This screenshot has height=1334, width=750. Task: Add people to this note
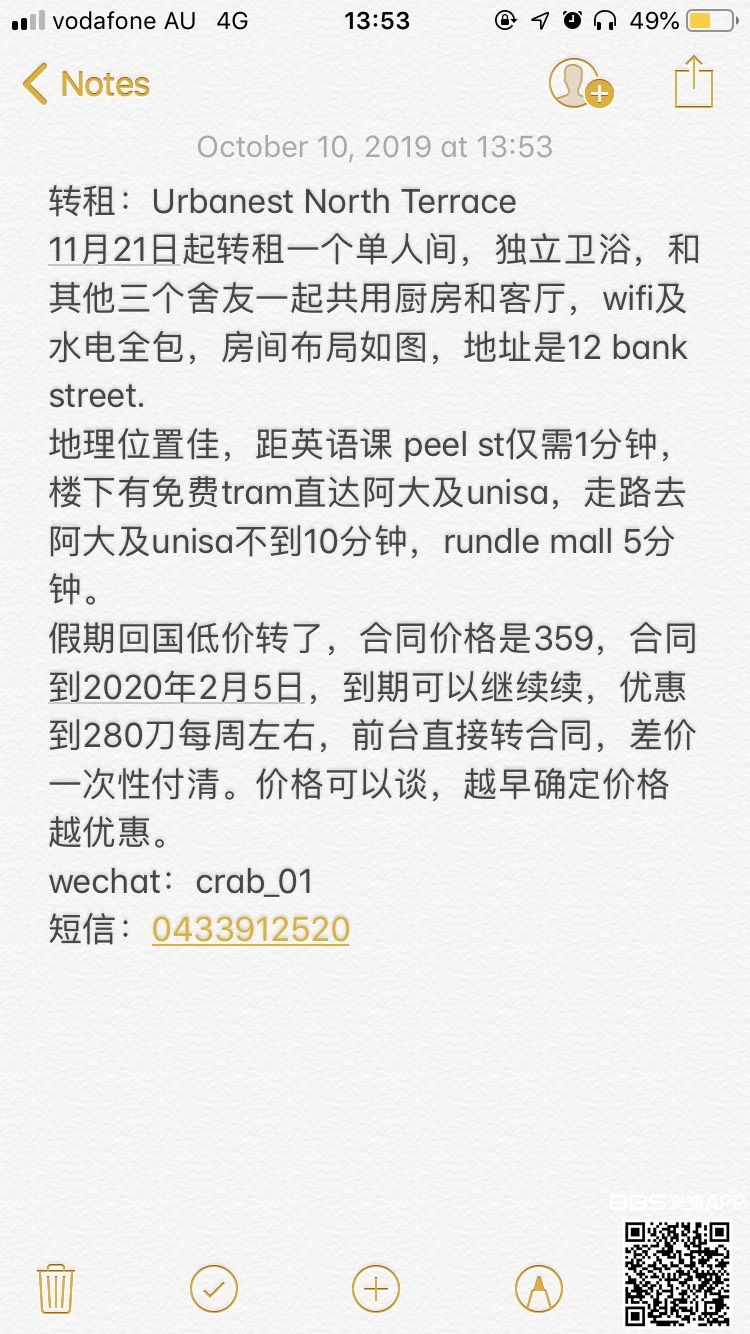[x=580, y=83]
